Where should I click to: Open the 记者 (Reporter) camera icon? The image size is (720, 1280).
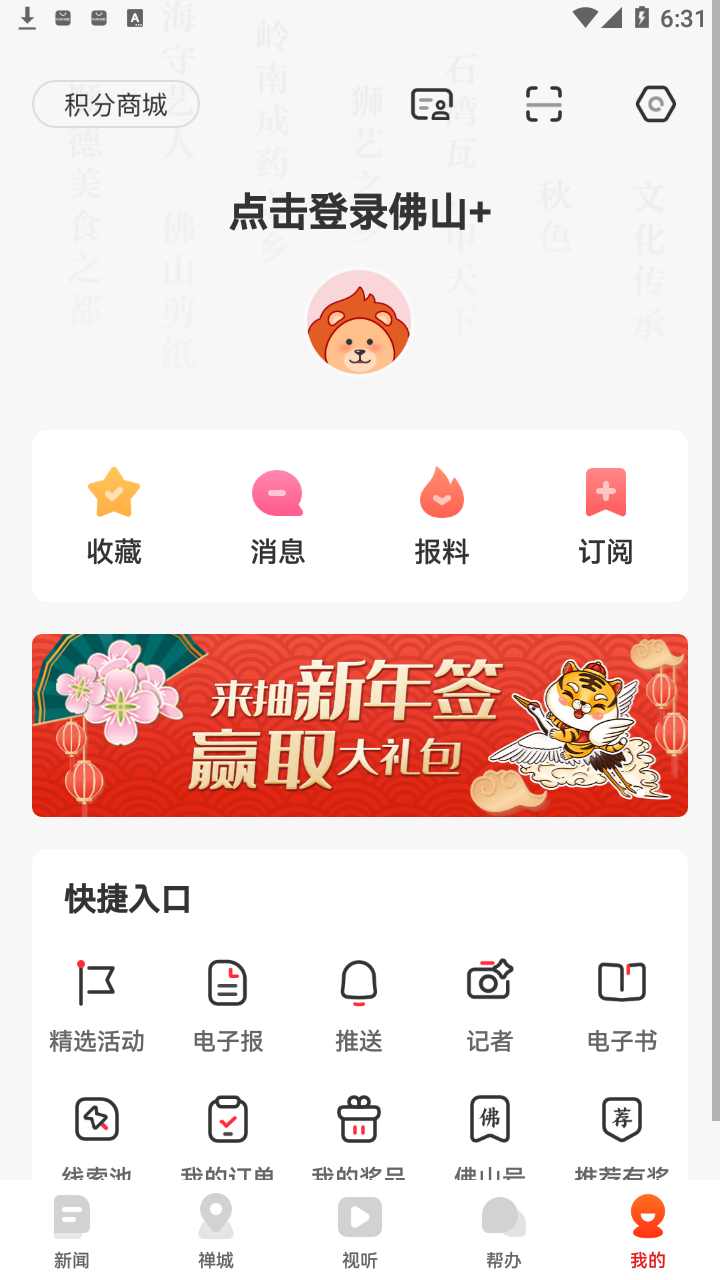[x=490, y=982]
